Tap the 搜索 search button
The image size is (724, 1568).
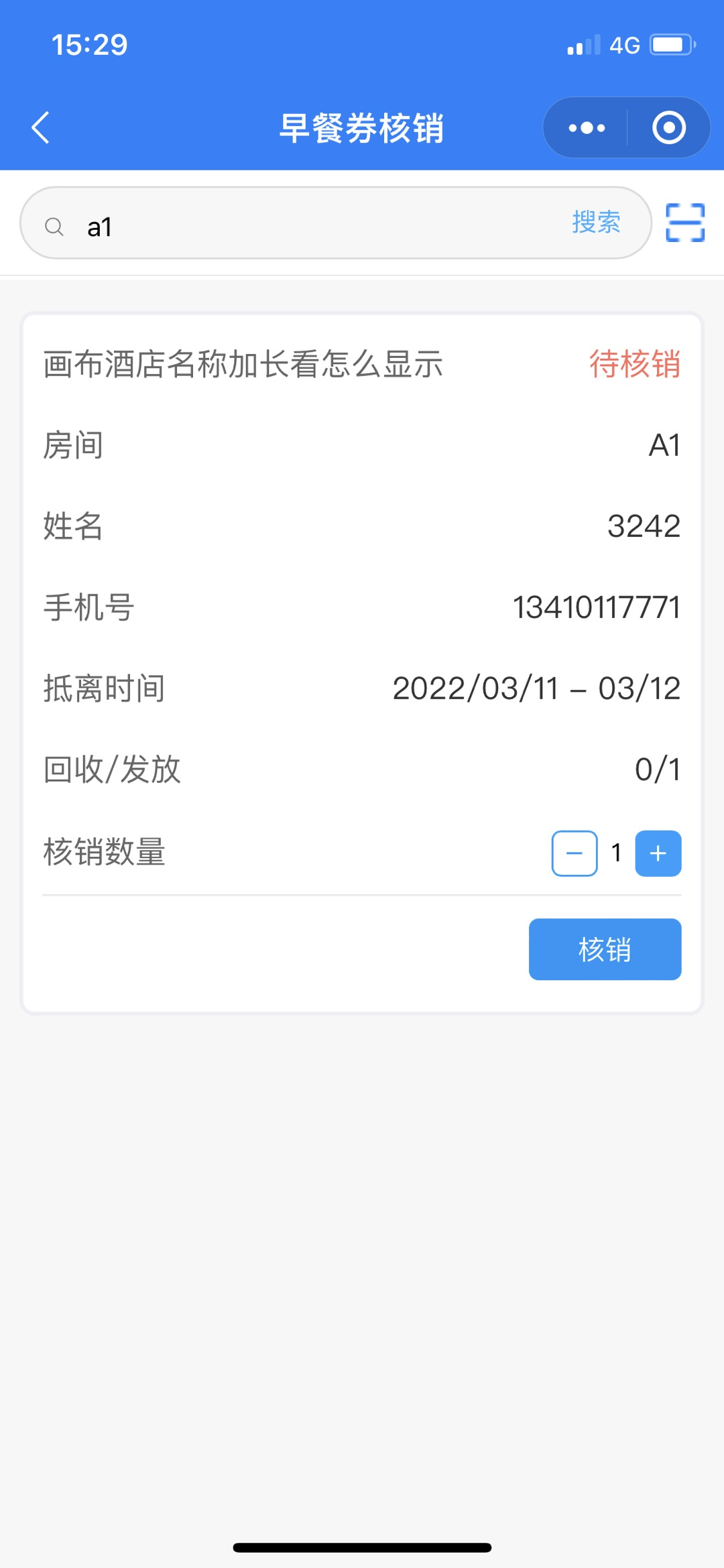tap(596, 222)
